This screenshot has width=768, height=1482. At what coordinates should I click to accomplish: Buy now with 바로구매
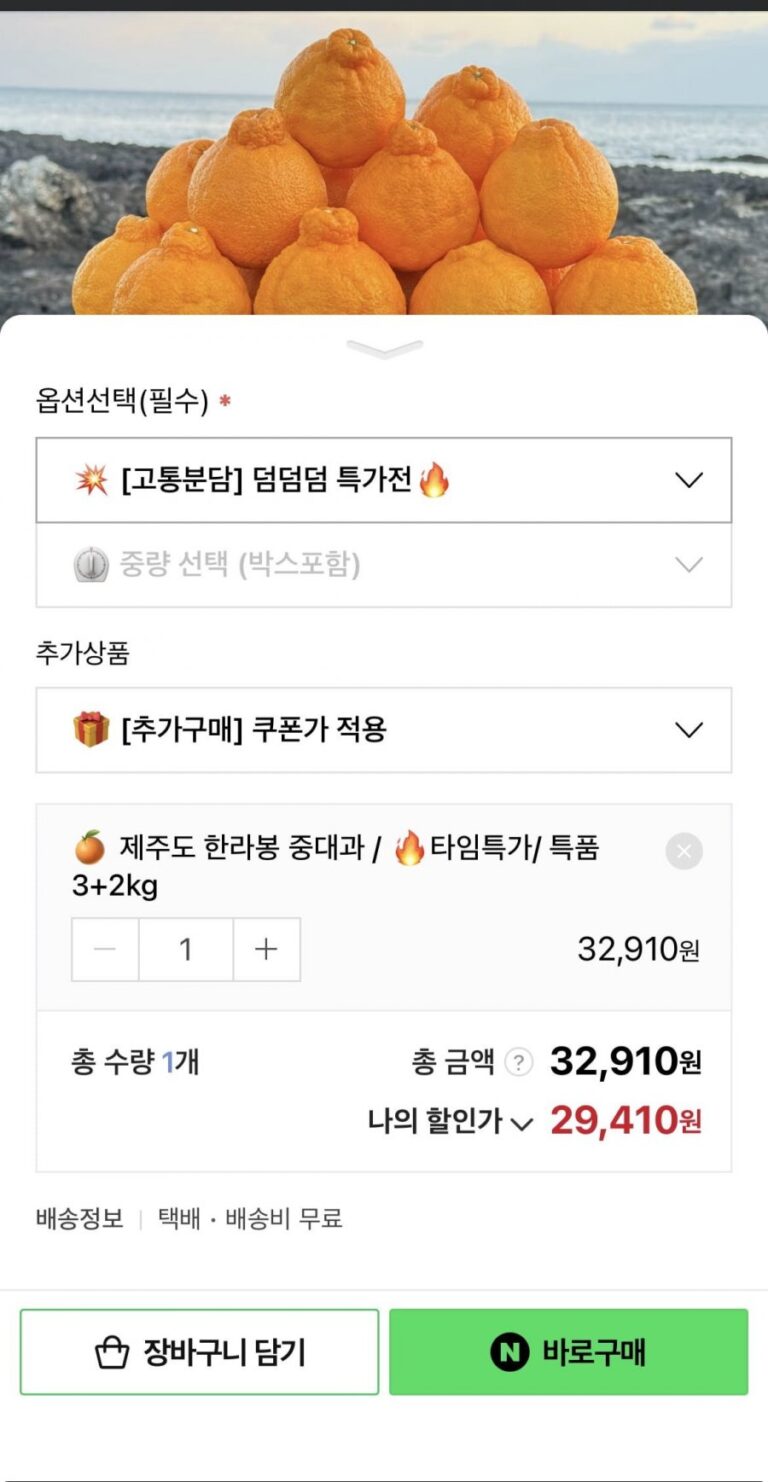coord(568,1353)
